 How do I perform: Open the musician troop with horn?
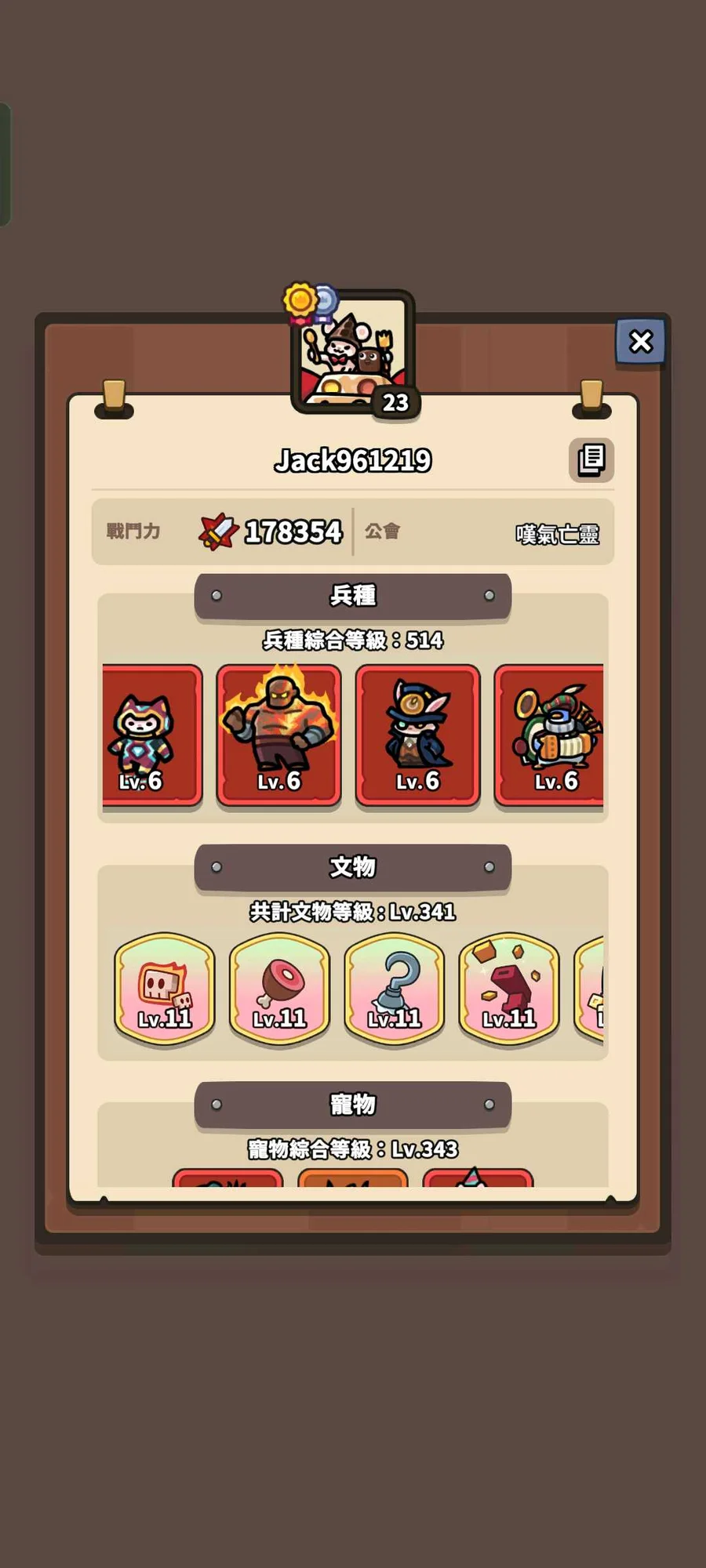[551, 735]
